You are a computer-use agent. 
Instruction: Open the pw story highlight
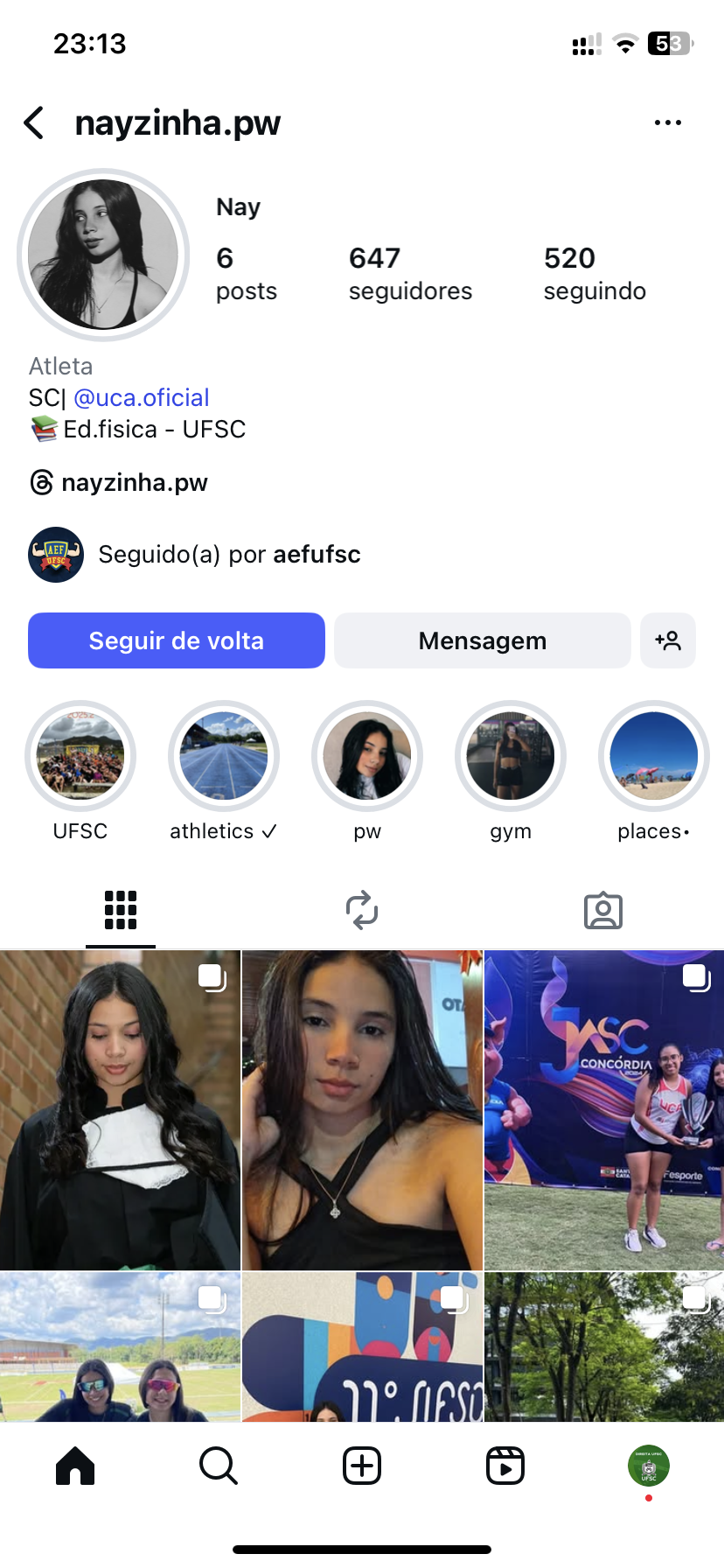[x=367, y=756]
